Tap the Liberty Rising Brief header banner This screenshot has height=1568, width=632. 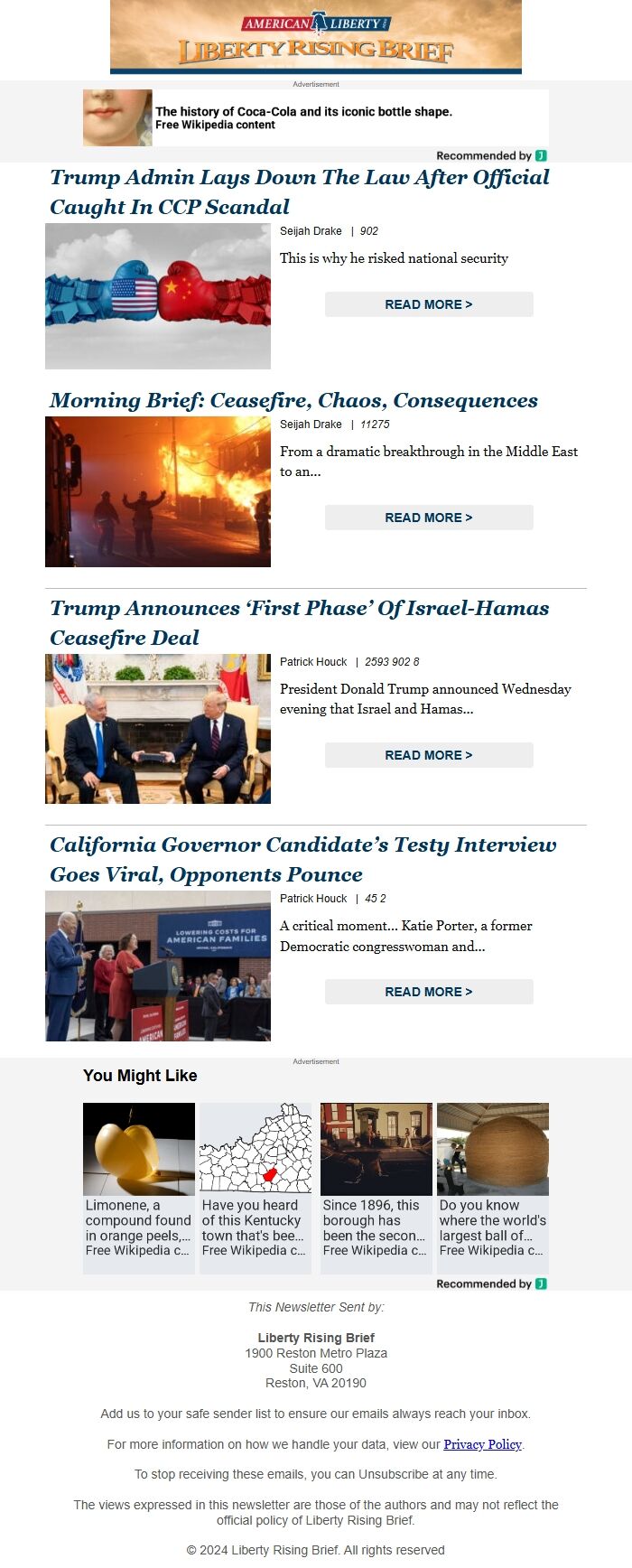[x=316, y=37]
